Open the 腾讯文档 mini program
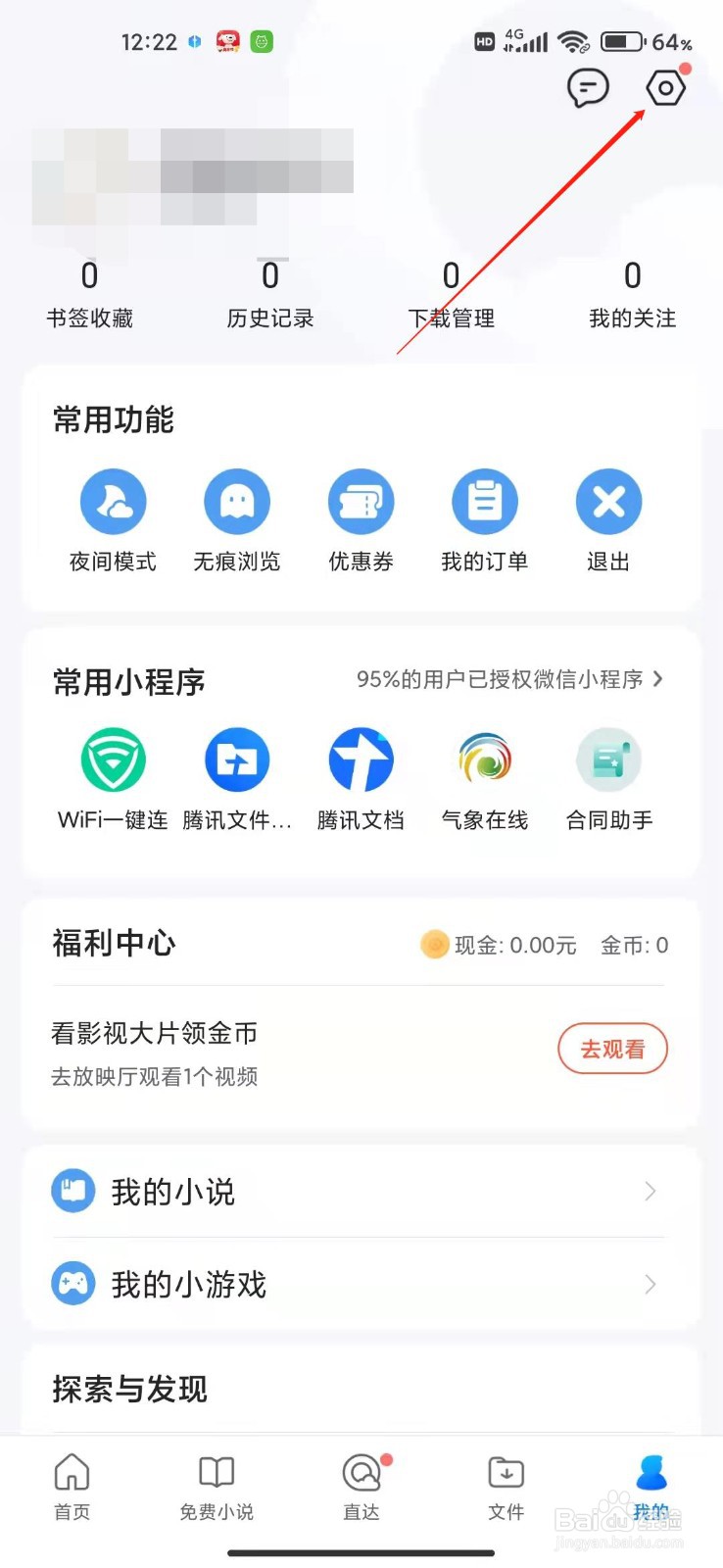Viewport: 723px width, 1568px height. click(361, 759)
